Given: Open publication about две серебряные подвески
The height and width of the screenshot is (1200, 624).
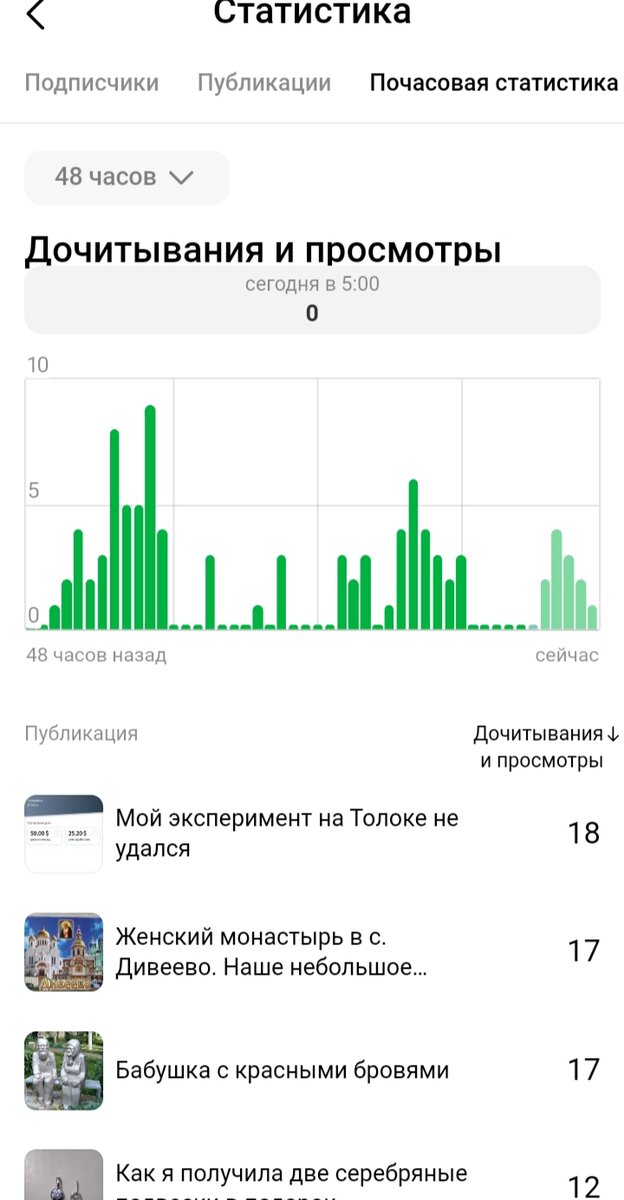Looking at the screenshot, I should tap(290, 1182).
